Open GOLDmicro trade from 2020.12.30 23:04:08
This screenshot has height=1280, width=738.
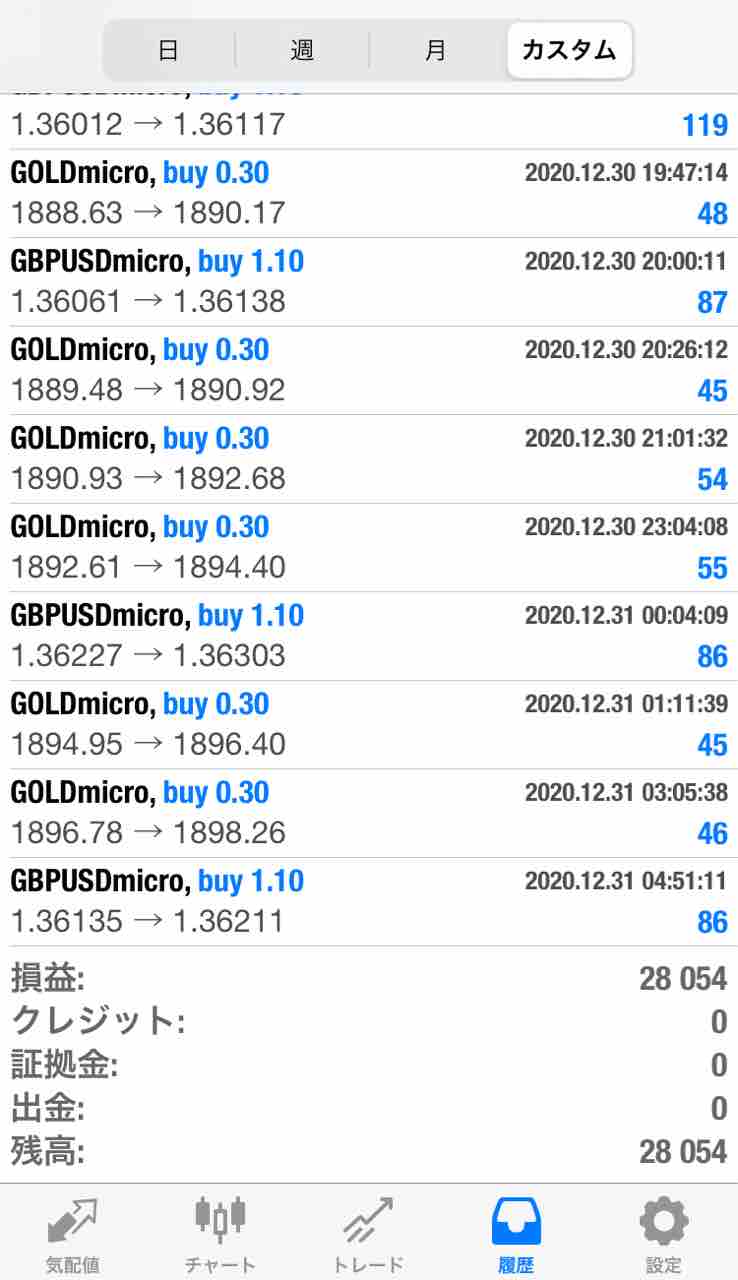(368, 547)
